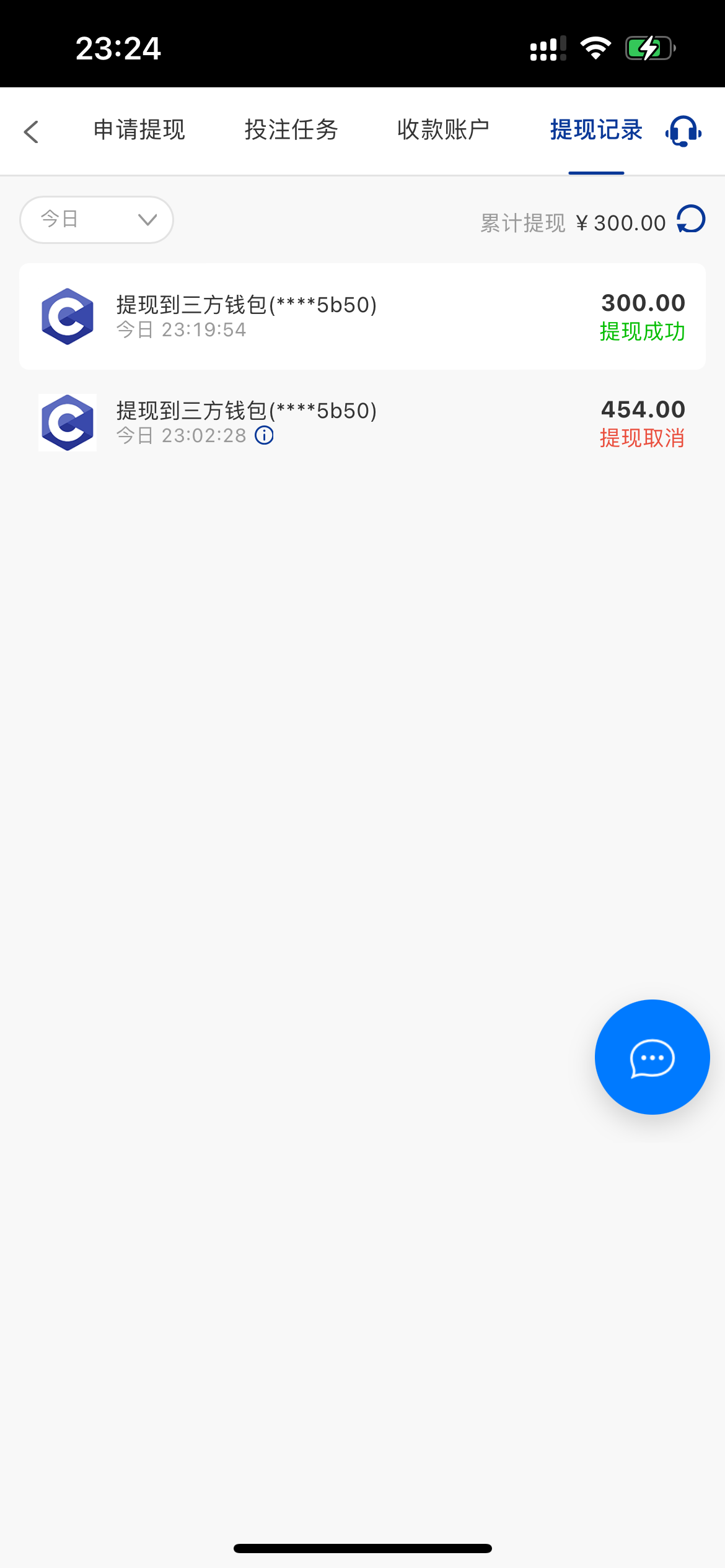Viewport: 725px width, 1568px height.
Task: Refresh the cumulative withdrawal total
Action: pos(691,220)
